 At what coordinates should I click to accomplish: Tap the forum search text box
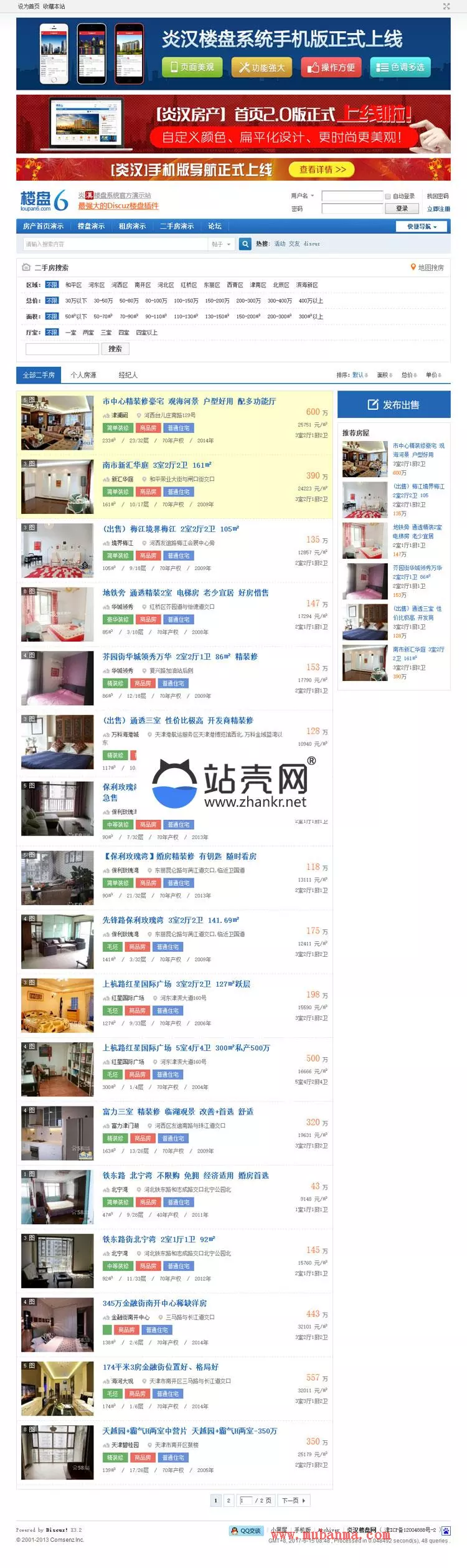pyautogui.click(x=115, y=244)
